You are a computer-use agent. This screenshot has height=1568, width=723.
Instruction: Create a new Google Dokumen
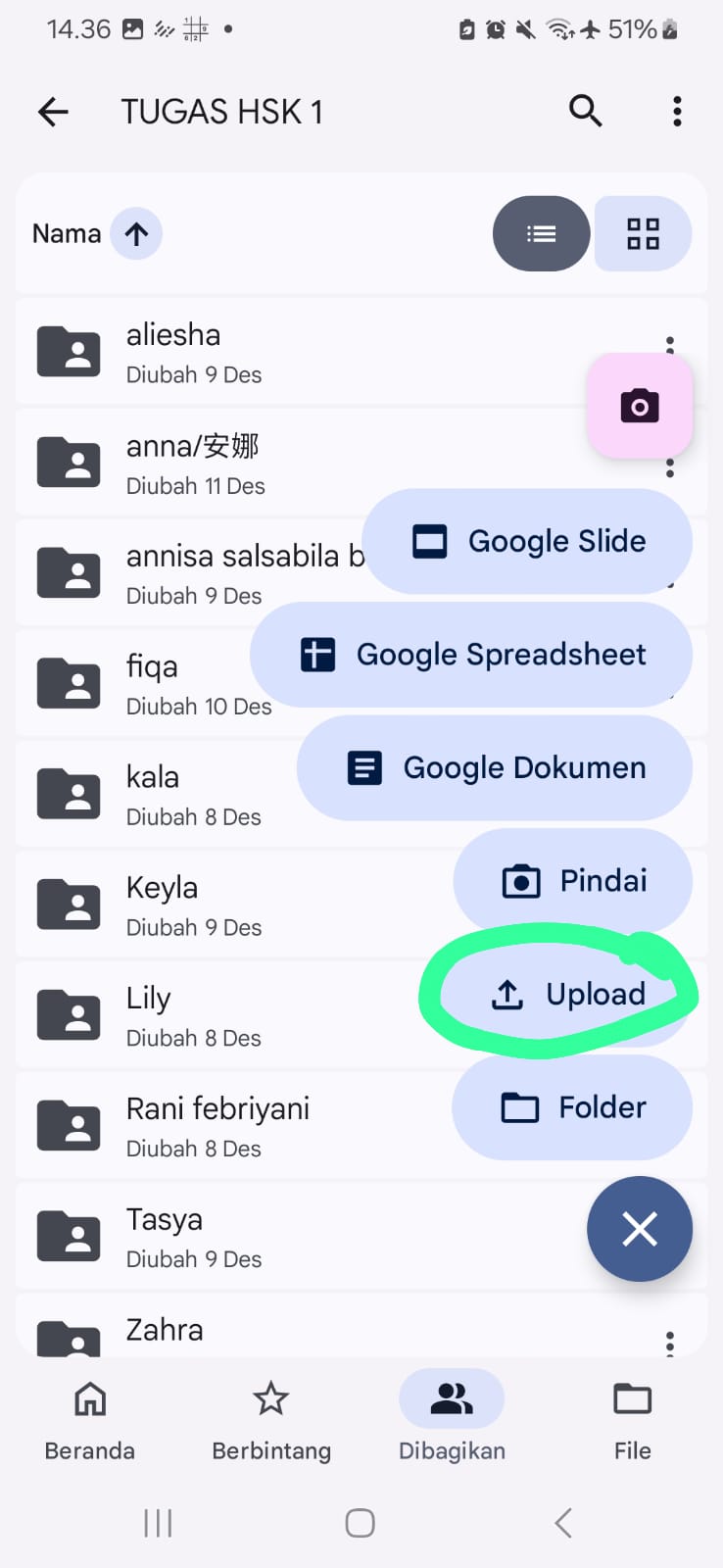point(495,768)
